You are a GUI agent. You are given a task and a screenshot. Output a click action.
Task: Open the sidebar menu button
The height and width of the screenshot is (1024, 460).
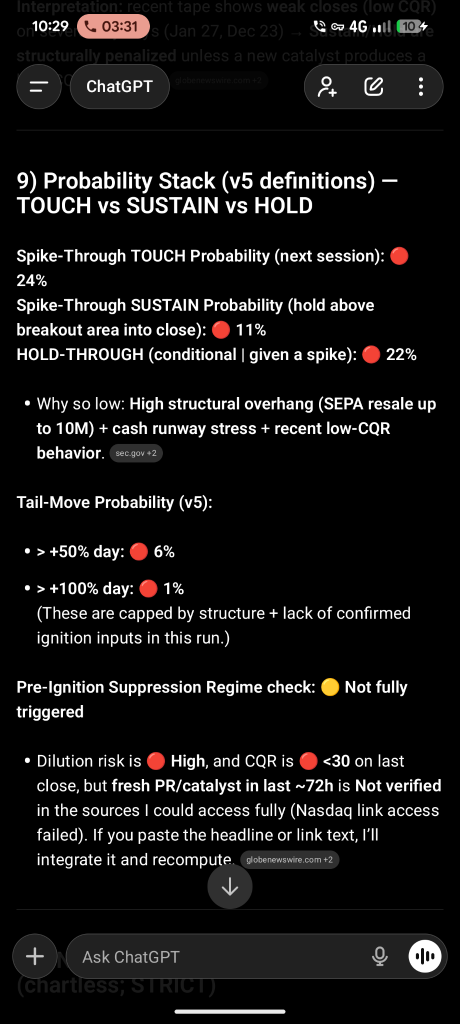[41, 86]
